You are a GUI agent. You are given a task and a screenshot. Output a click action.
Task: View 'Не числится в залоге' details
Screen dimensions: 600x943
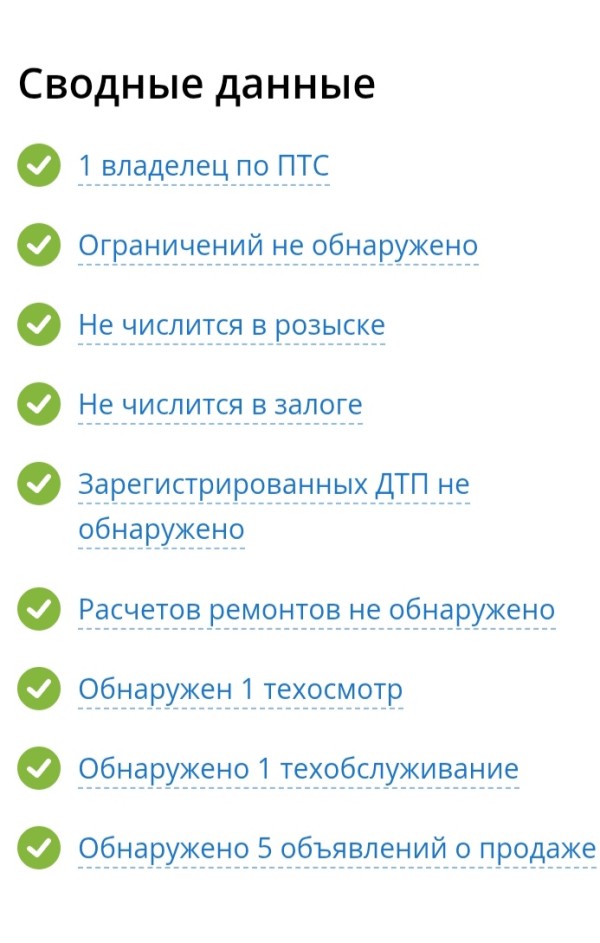[x=220, y=405]
